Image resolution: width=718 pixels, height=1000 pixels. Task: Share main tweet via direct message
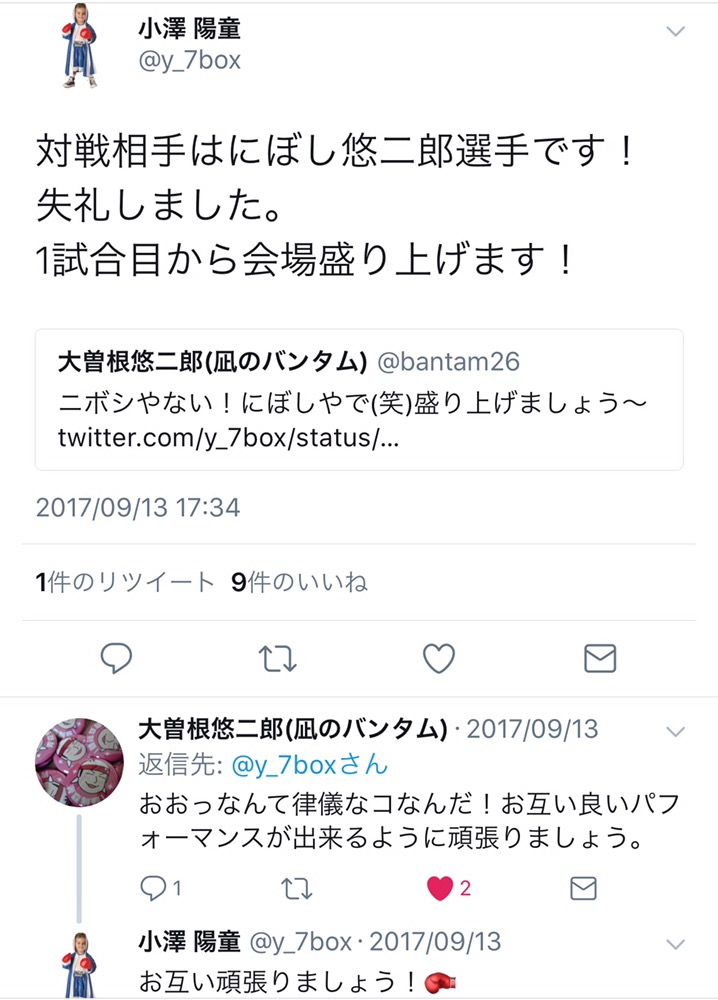click(600, 657)
